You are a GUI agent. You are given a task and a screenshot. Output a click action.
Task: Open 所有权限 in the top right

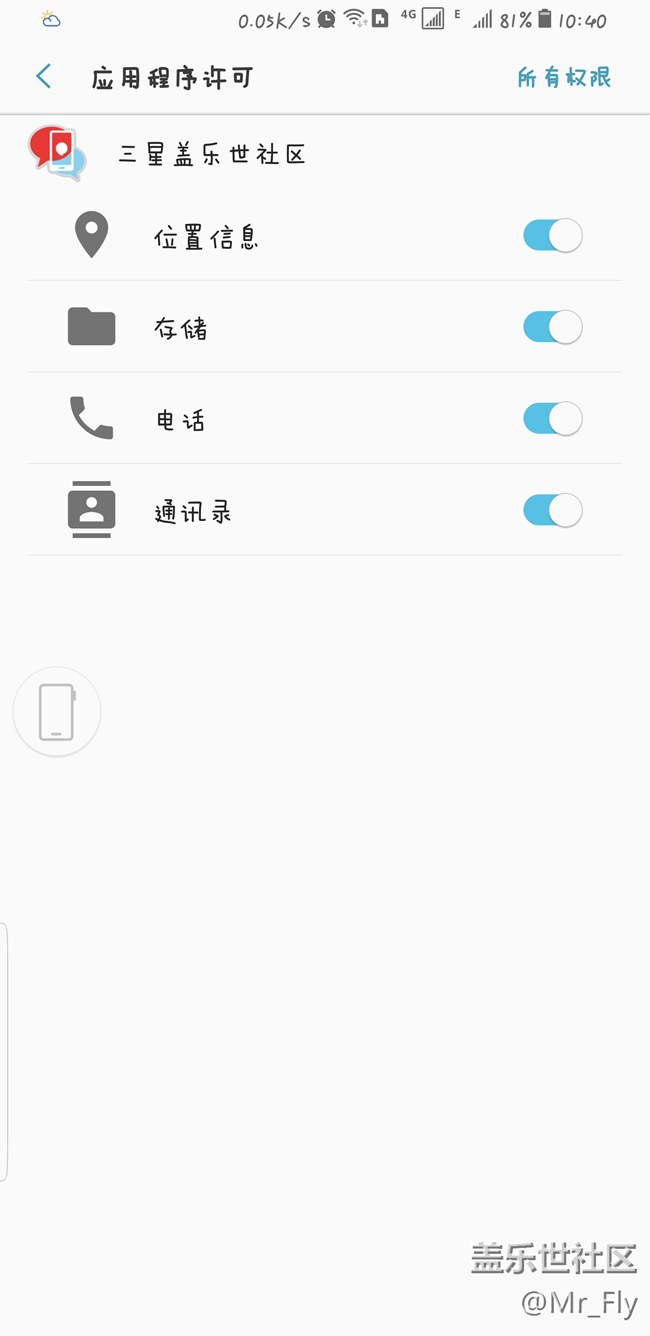tap(564, 77)
